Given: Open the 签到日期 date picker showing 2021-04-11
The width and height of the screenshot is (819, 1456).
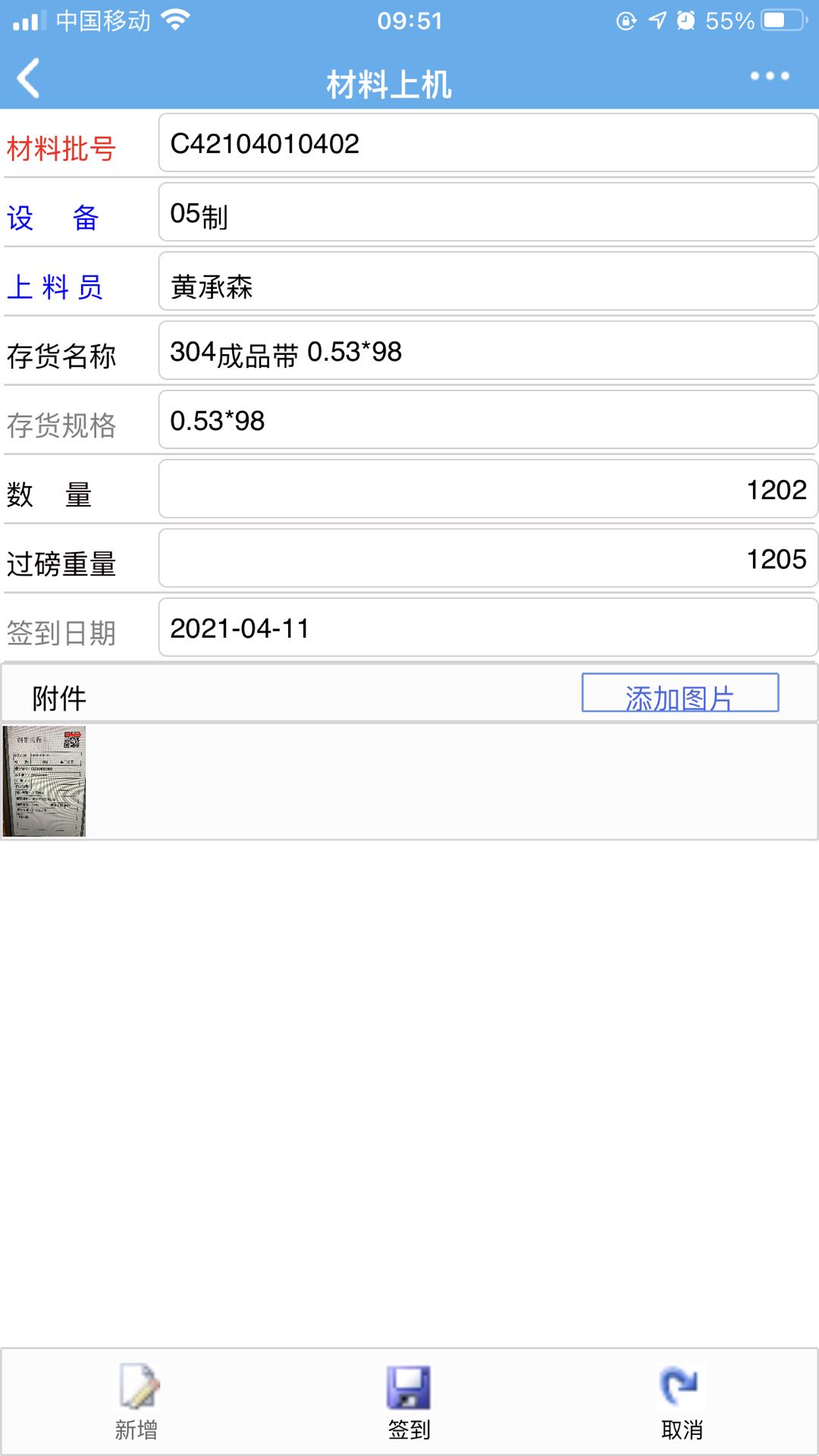Looking at the screenshot, I should [x=485, y=628].
